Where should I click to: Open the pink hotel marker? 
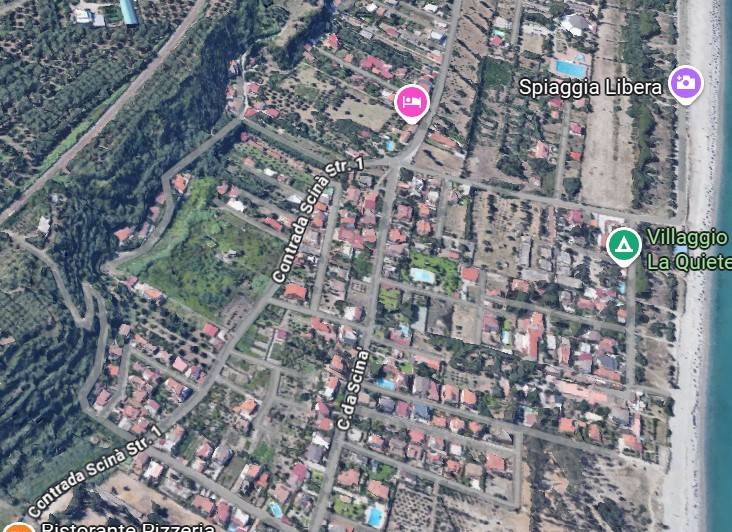click(411, 101)
